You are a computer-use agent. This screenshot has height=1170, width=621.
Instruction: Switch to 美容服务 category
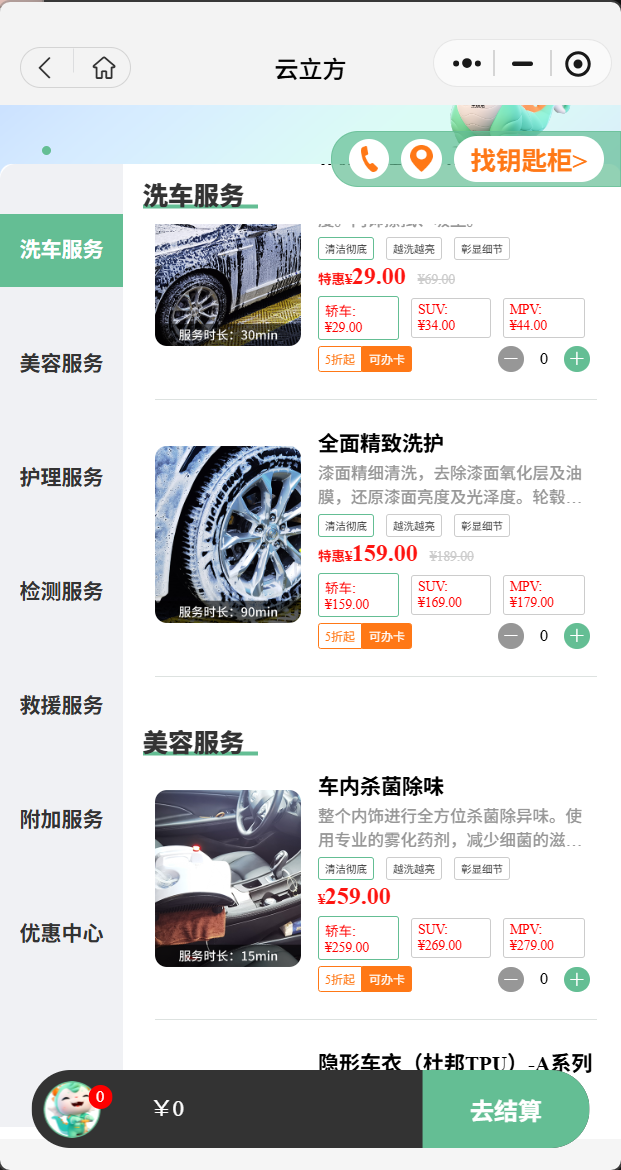click(61, 363)
